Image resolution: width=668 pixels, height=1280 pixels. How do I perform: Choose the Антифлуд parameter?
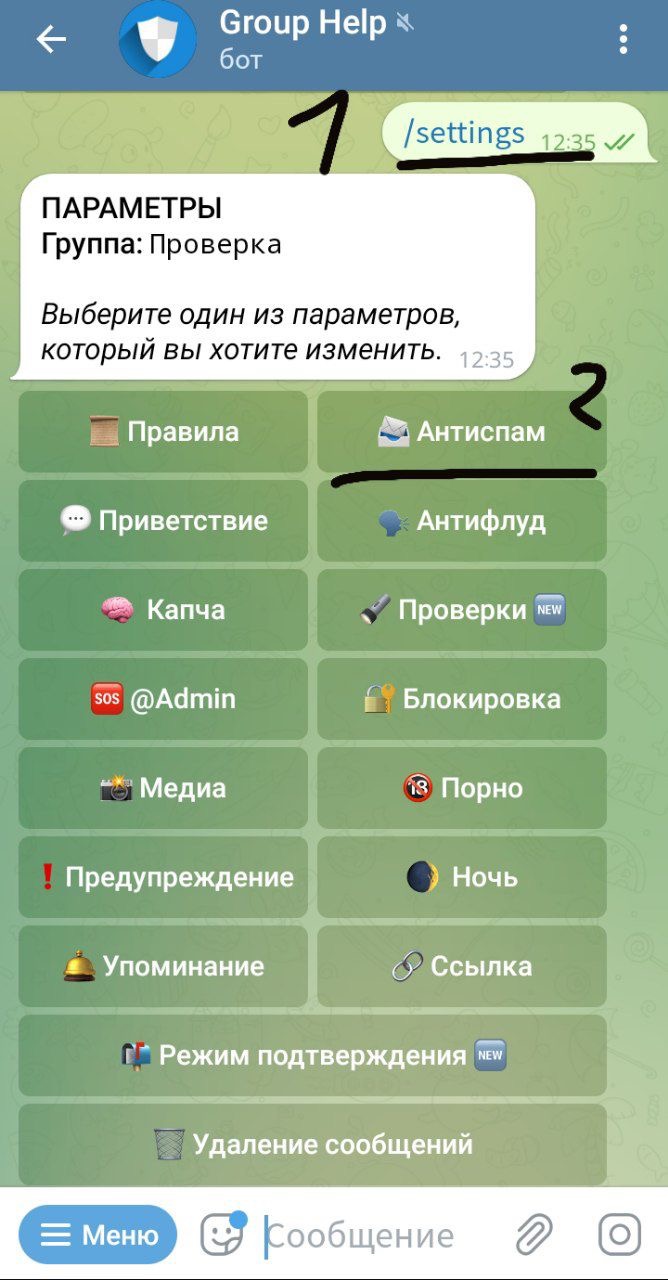tap(461, 521)
